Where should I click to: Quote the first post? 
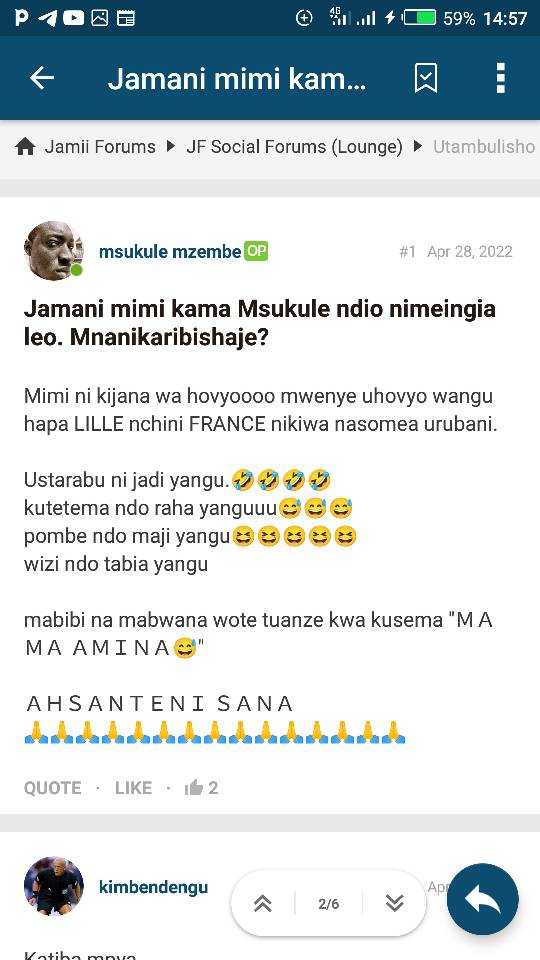(53, 787)
